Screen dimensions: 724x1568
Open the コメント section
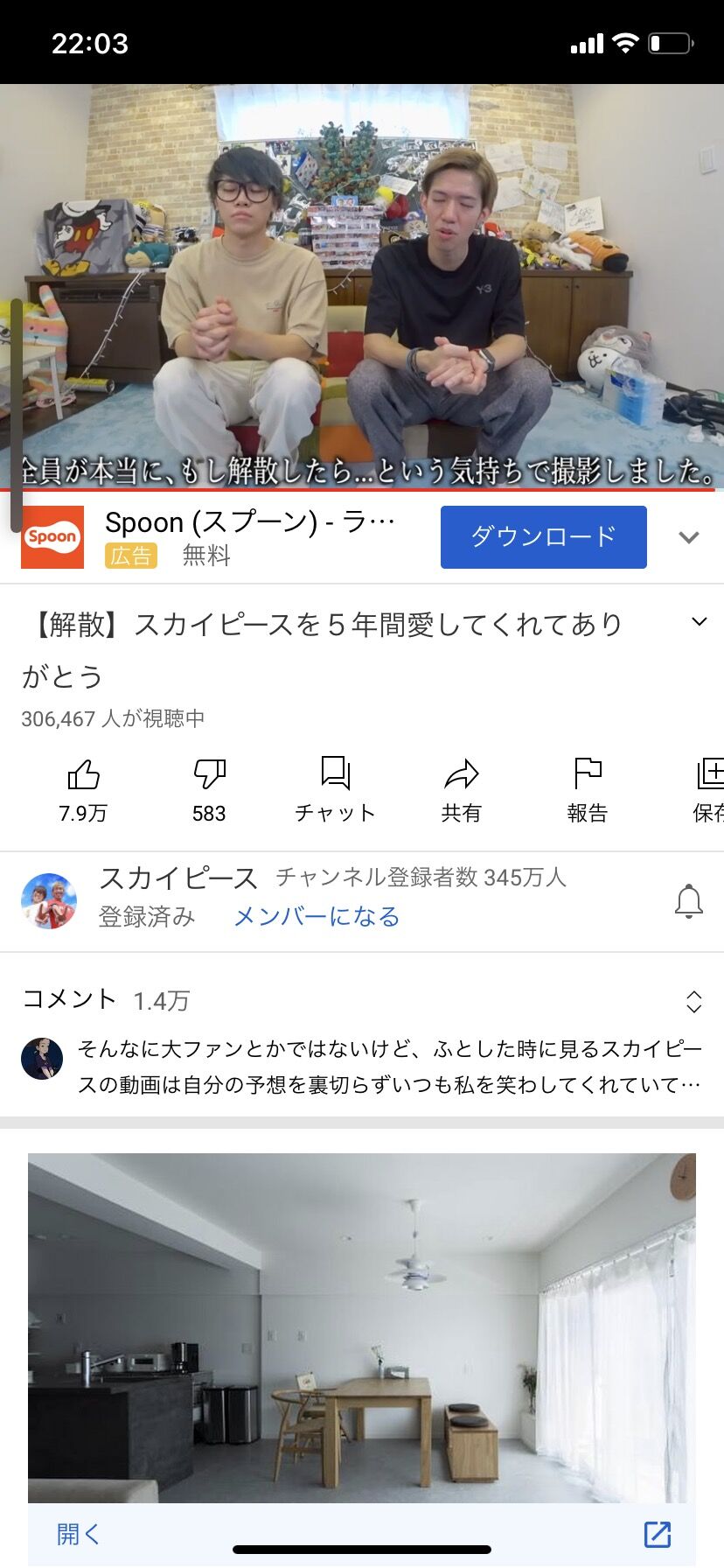(70, 999)
